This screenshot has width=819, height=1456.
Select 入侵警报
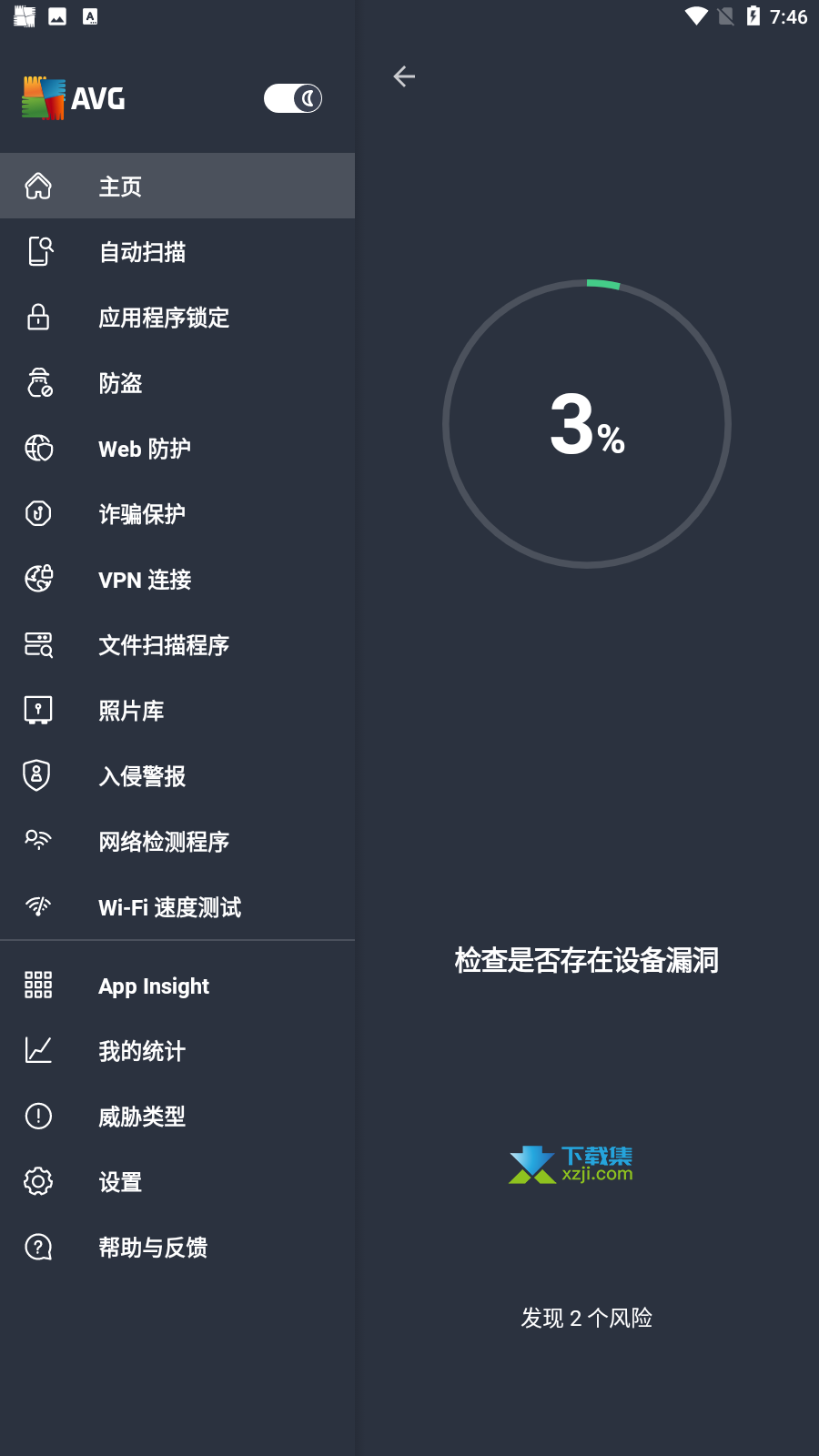click(x=177, y=775)
